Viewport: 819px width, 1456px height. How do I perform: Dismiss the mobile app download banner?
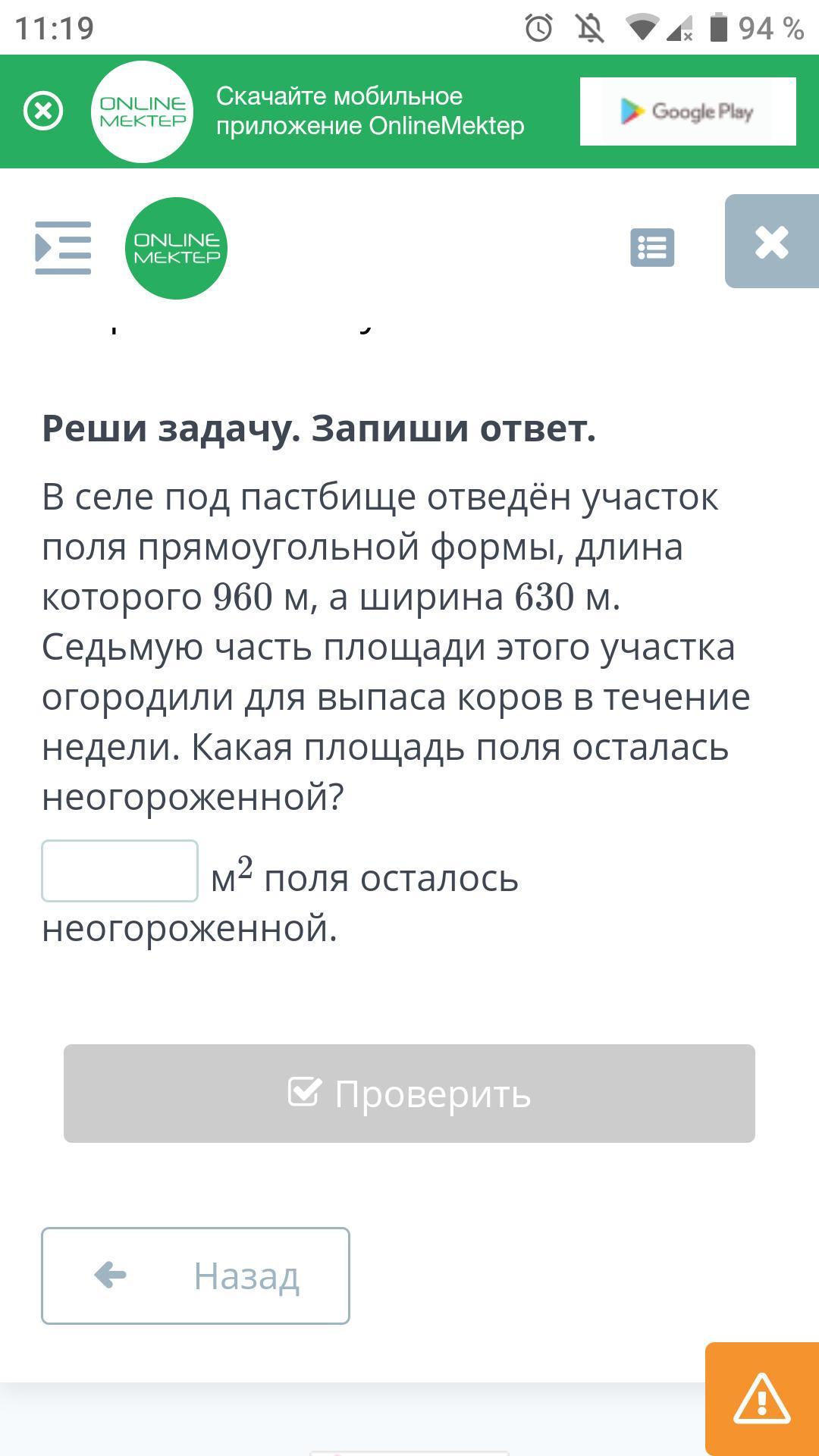coord(43,111)
